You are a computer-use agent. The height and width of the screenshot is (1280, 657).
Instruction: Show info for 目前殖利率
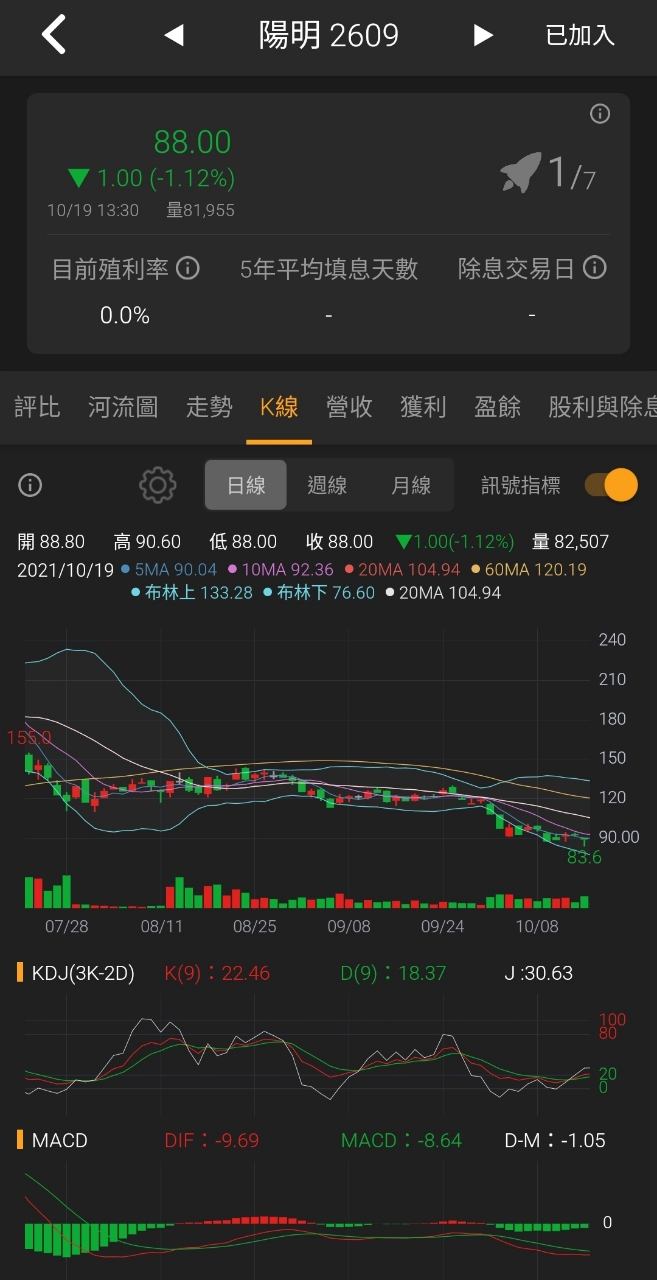click(187, 268)
